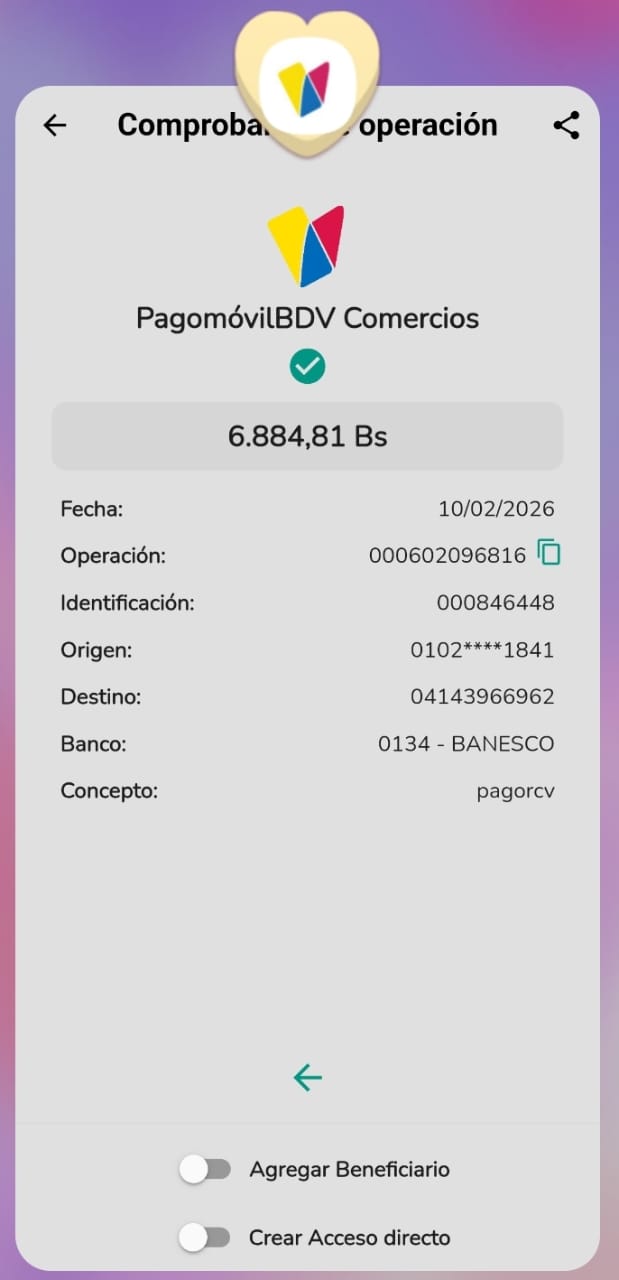Share this operation receipt
Screen dimensions: 619x1280
[x=566, y=125]
